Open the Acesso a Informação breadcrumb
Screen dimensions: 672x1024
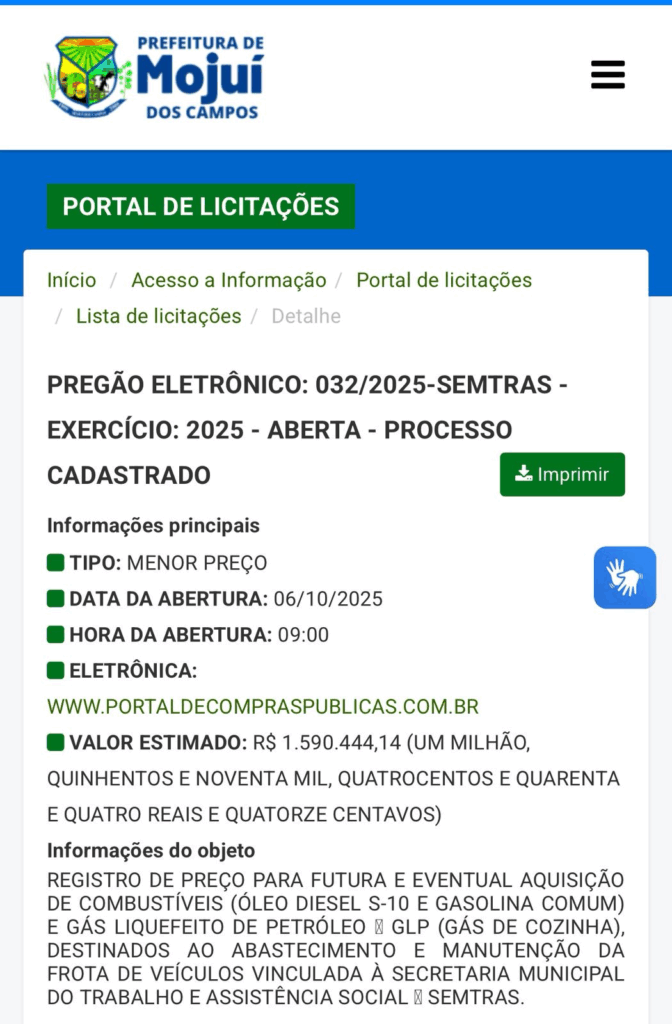coord(228,280)
